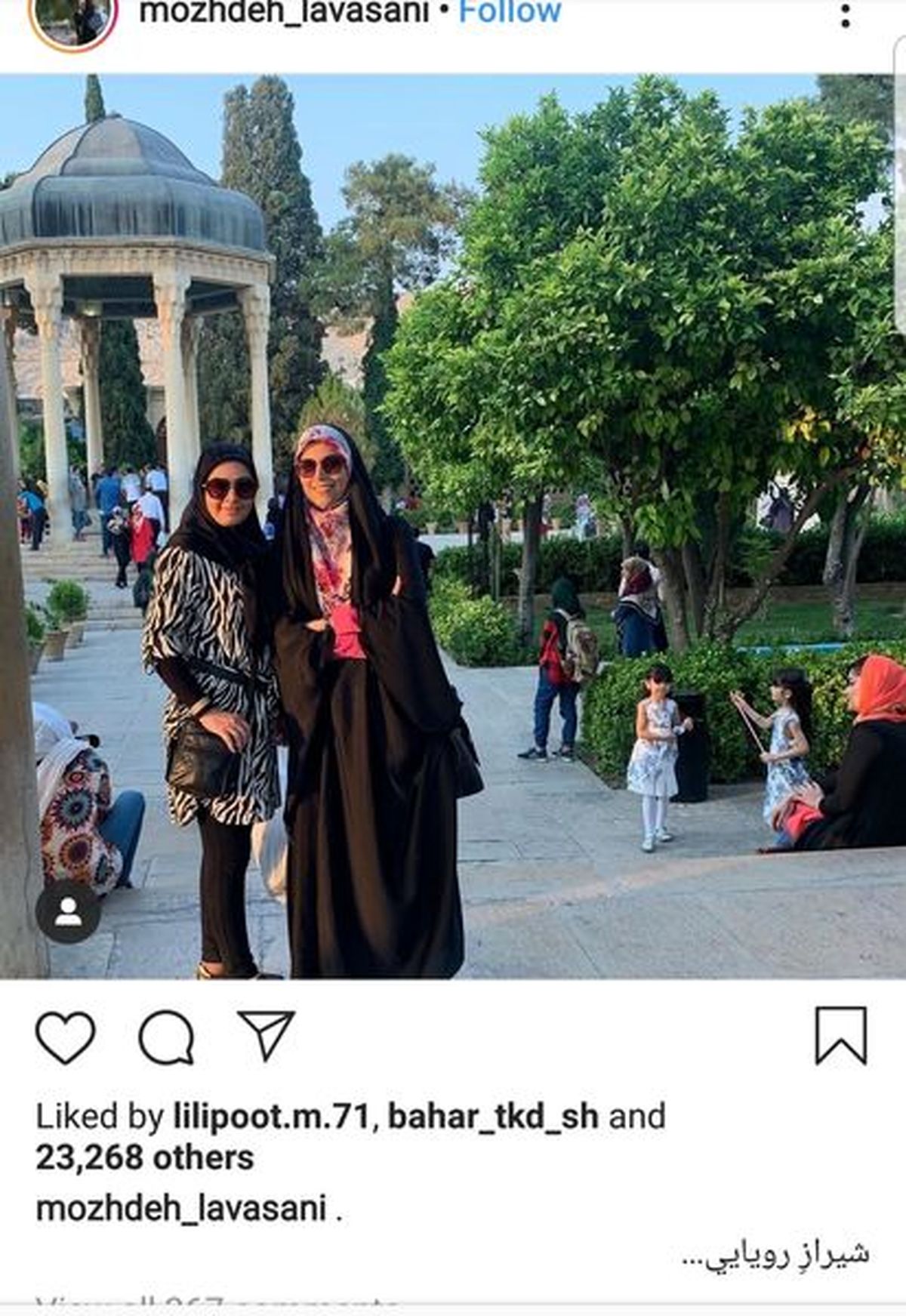Open the post overflow menu
Image resolution: width=906 pixels, height=1316 pixels.
point(846,15)
